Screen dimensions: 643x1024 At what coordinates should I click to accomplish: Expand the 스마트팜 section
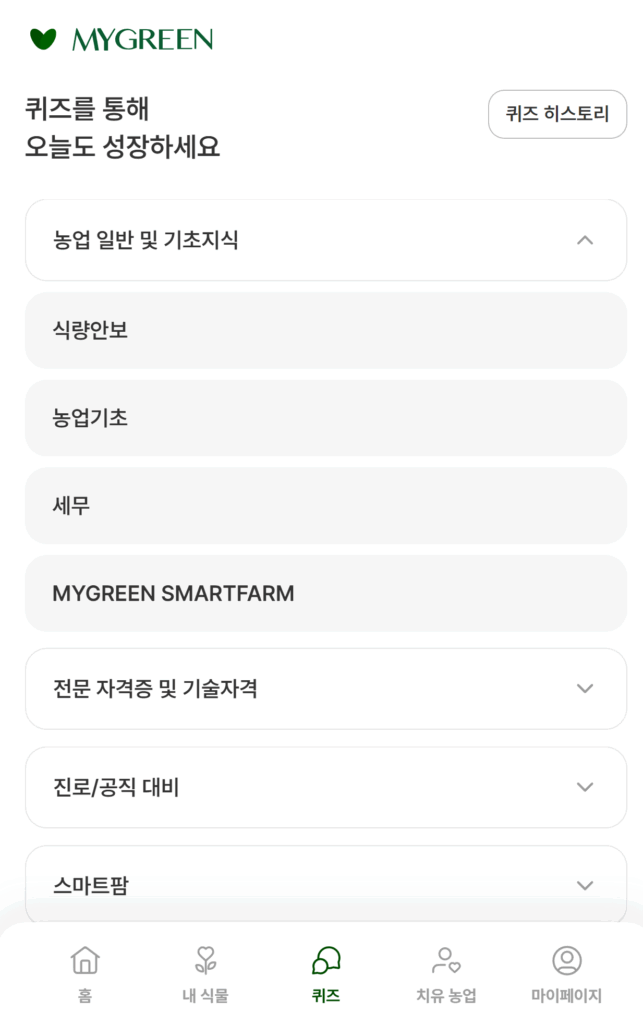(325, 885)
